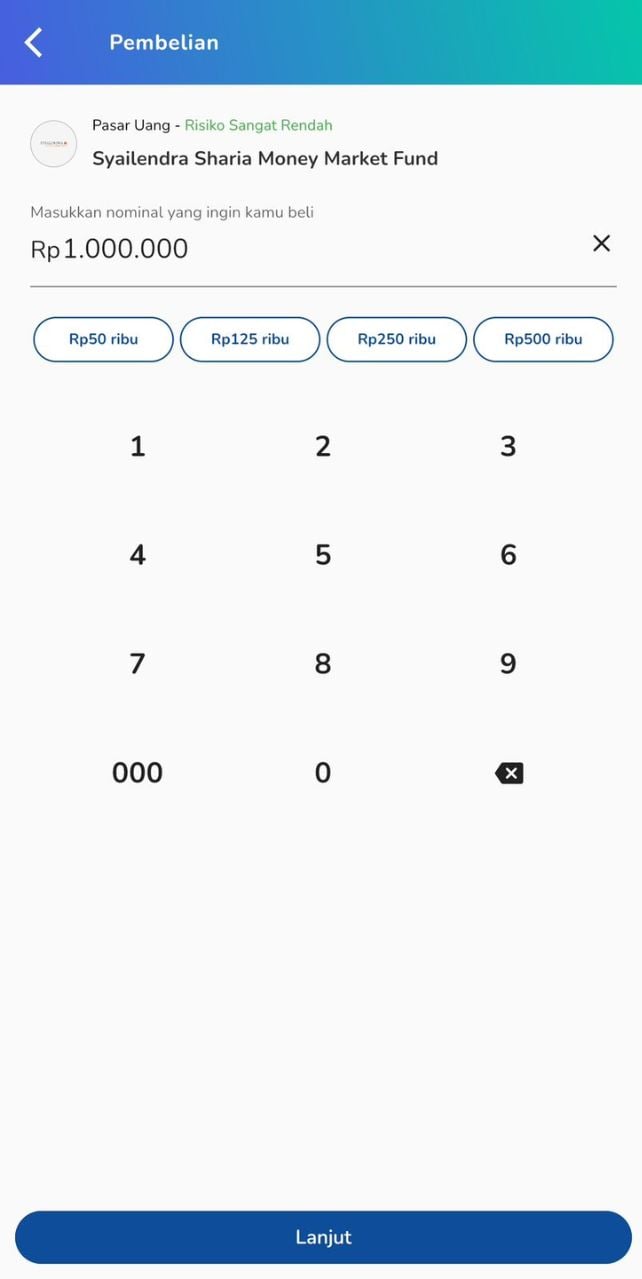Image resolution: width=642 pixels, height=1279 pixels.
Task: Enter digit 2 on the keypad
Action: coord(323,446)
